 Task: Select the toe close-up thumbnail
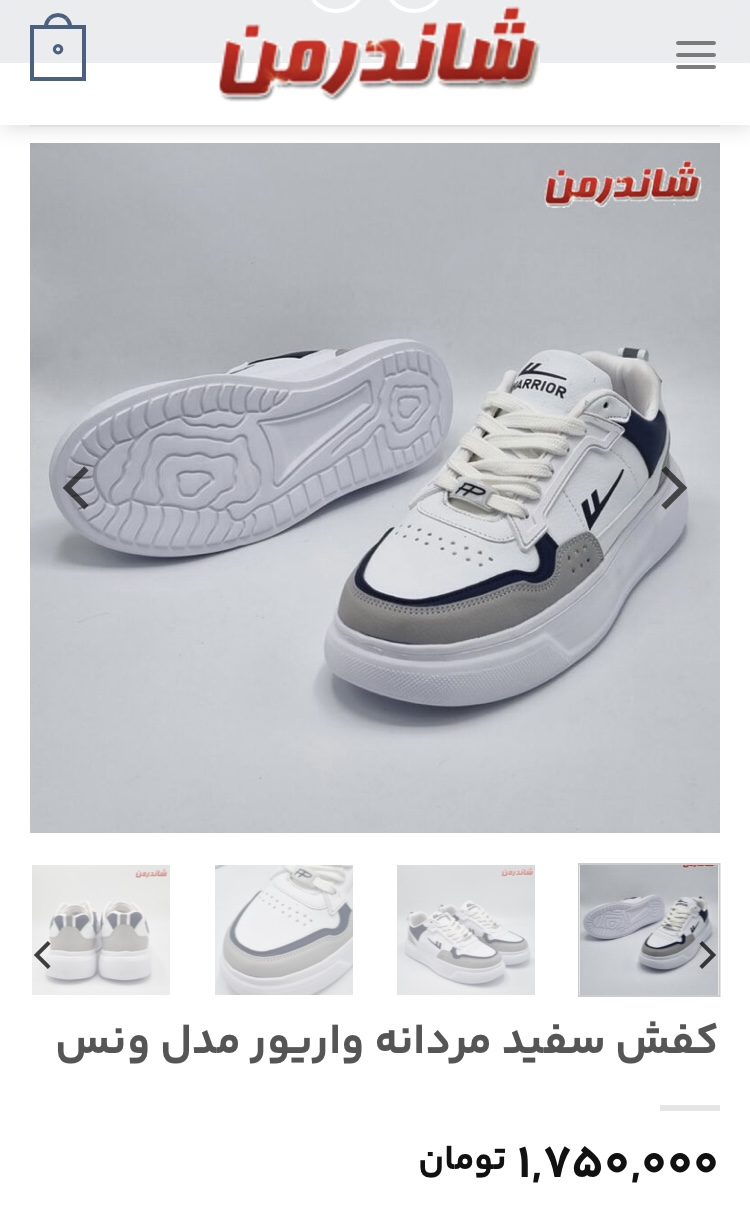(x=284, y=930)
